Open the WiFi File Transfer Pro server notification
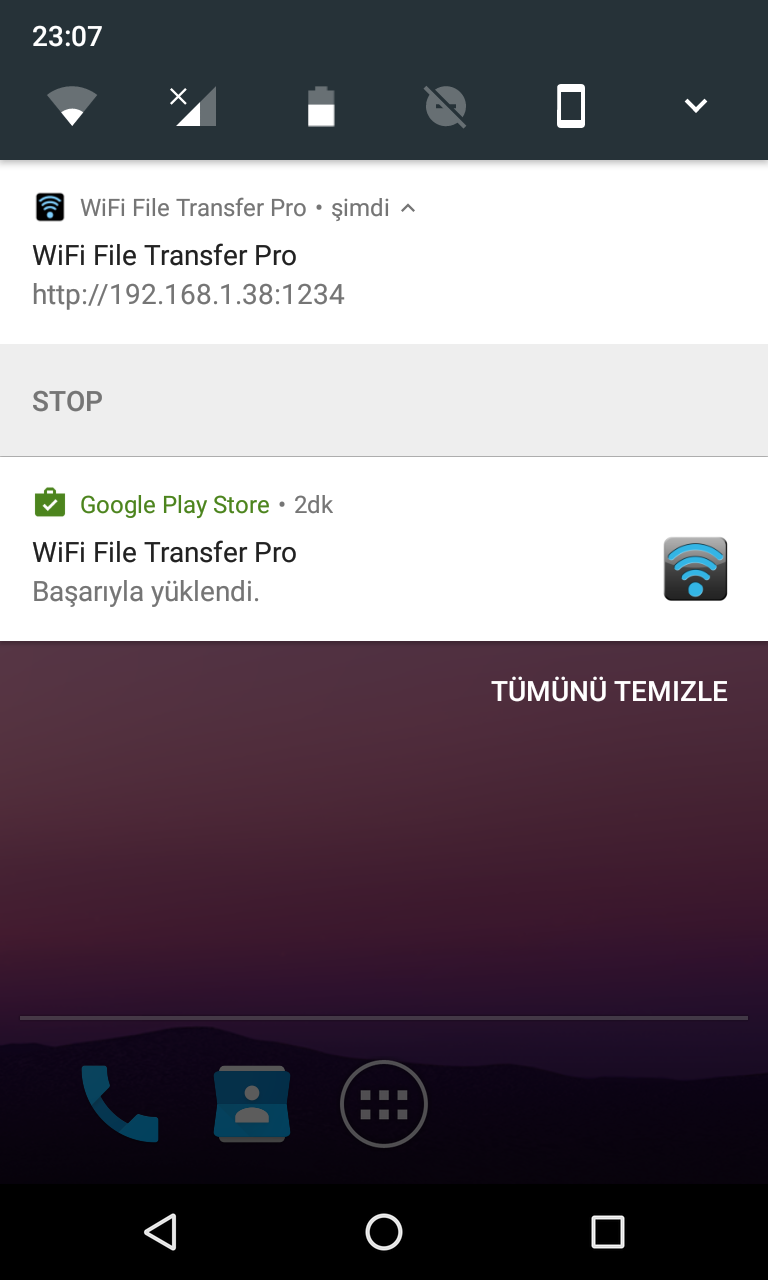Viewport: 768px width, 1280px height. (x=384, y=252)
